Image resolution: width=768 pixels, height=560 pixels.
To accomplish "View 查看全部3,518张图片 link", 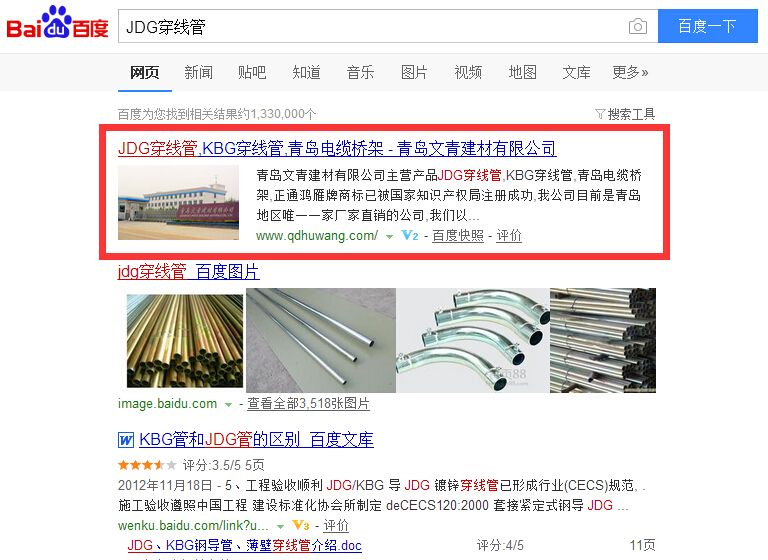I will pos(308,404).
